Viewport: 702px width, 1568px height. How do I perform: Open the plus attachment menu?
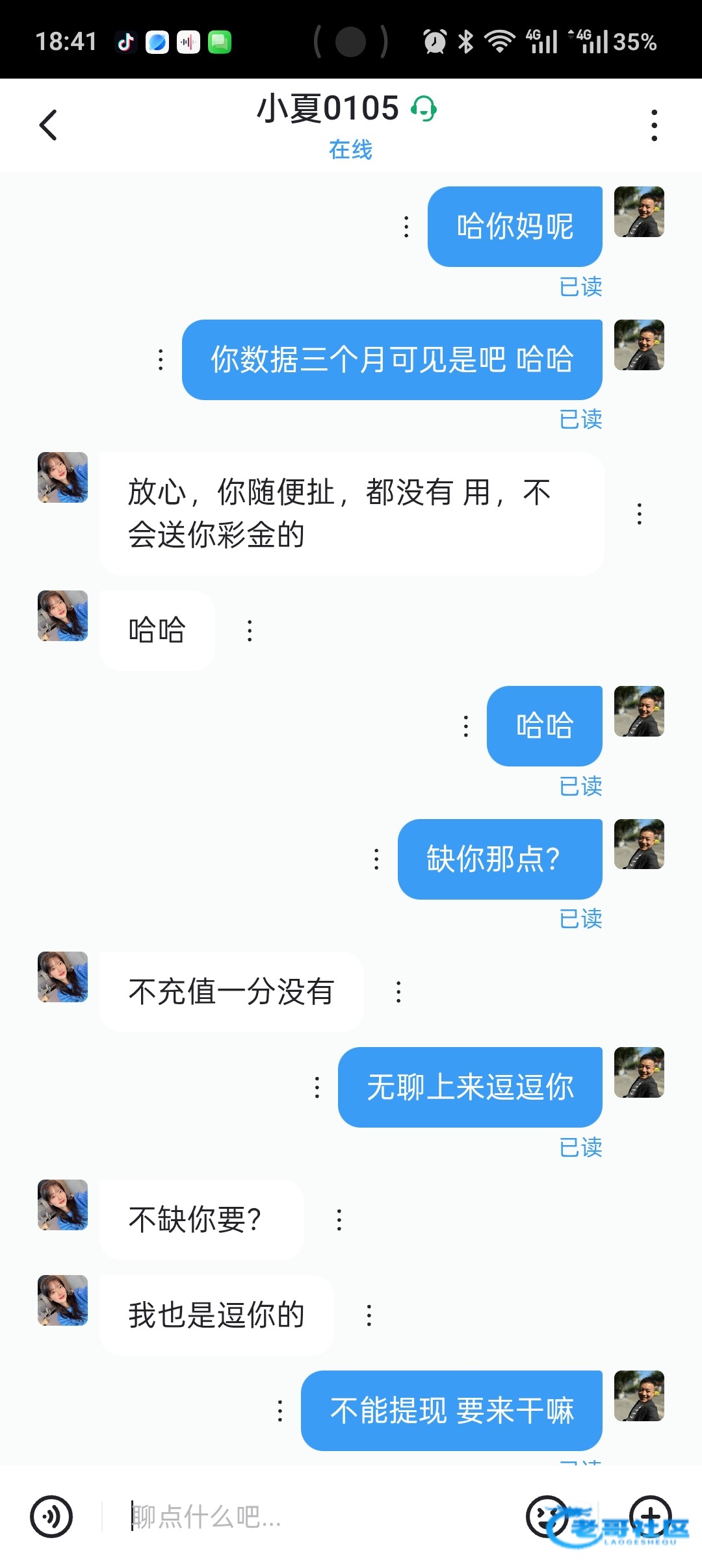pyautogui.click(x=650, y=1517)
